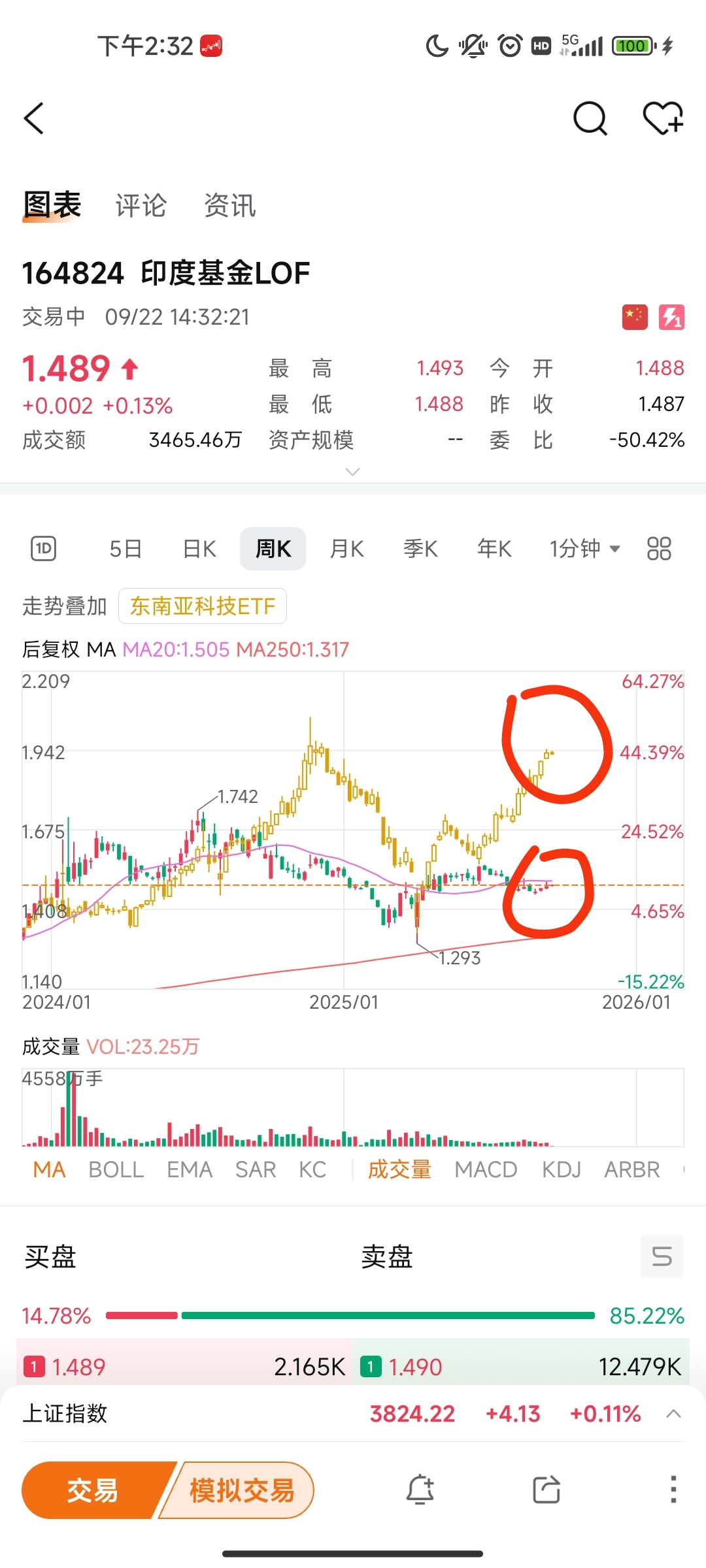The height and width of the screenshot is (1568, 706).
Task: Add this fund to the watchlist
Action: coord(663,118)
